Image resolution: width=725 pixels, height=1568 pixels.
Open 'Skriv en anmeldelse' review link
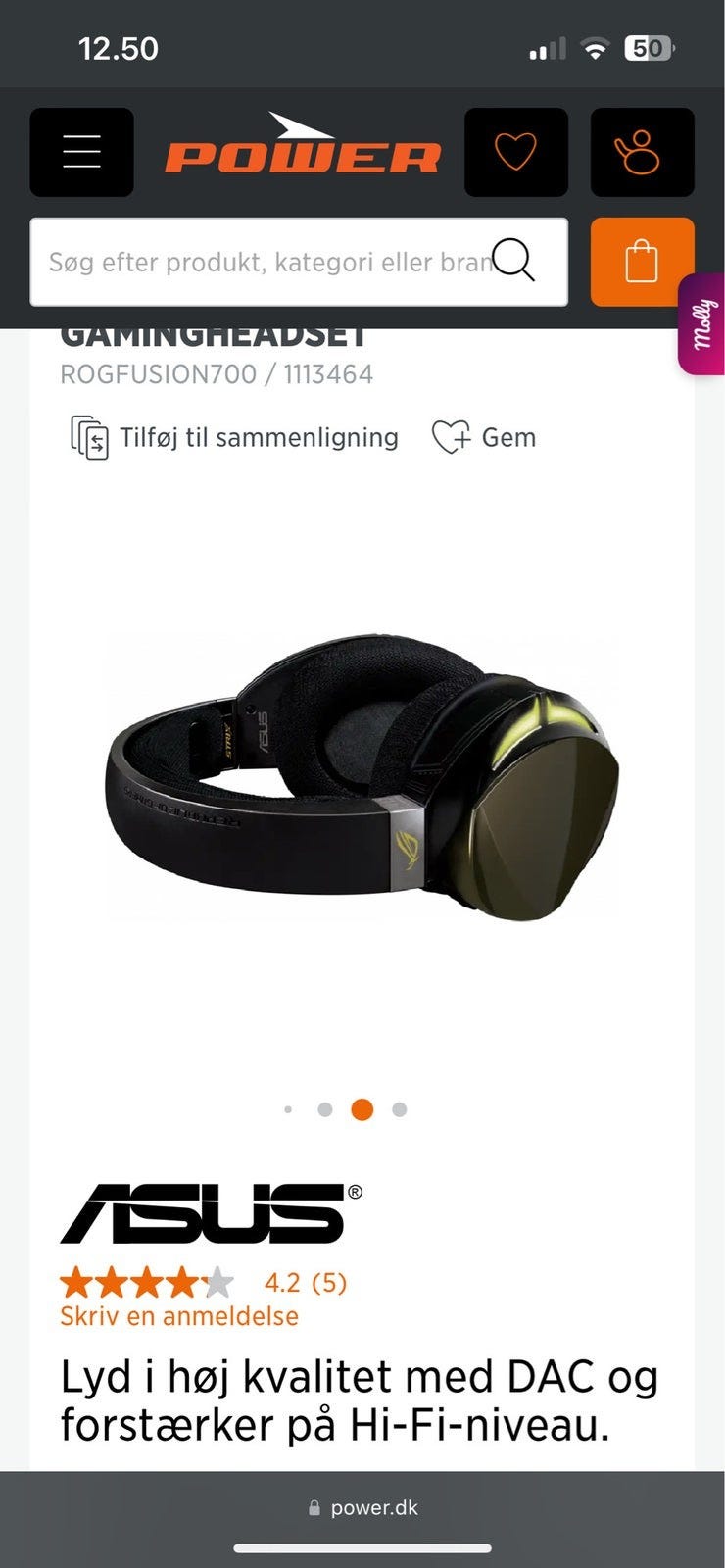(179, 1316)
